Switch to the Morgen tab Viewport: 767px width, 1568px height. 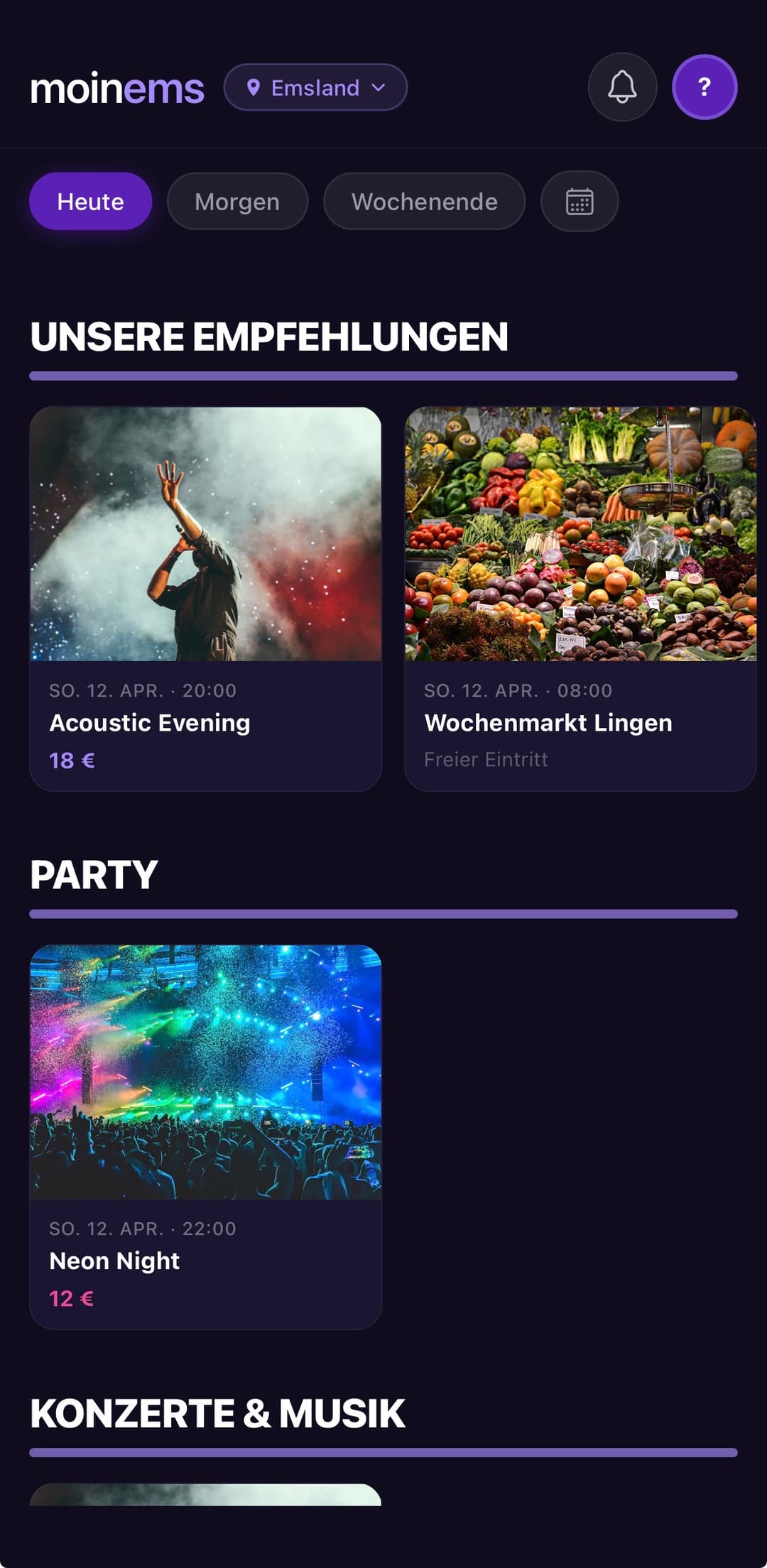pyautogui.click(x=237, y=201)
